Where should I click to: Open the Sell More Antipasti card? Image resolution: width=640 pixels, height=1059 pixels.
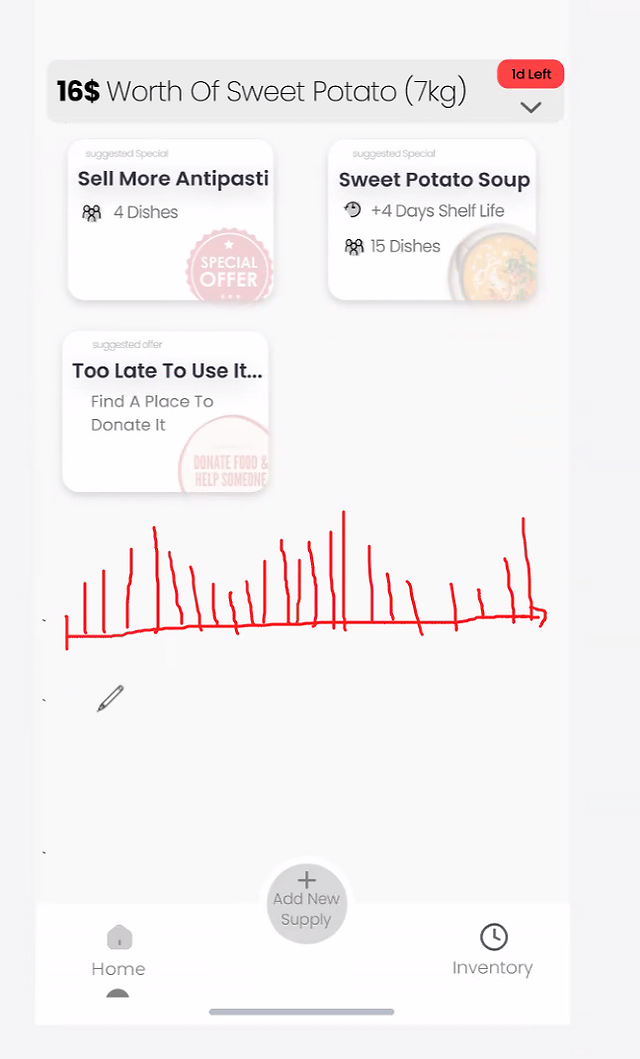point(171,219)
